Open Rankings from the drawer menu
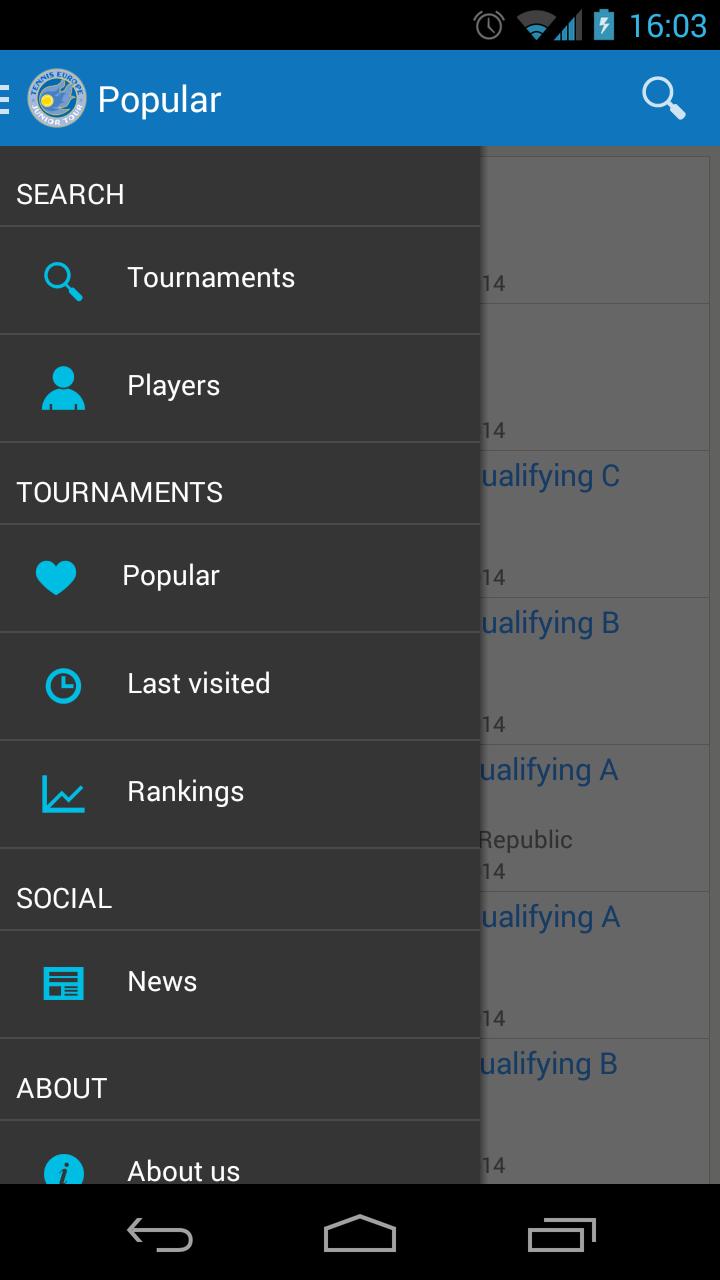 tap(186, 792)
